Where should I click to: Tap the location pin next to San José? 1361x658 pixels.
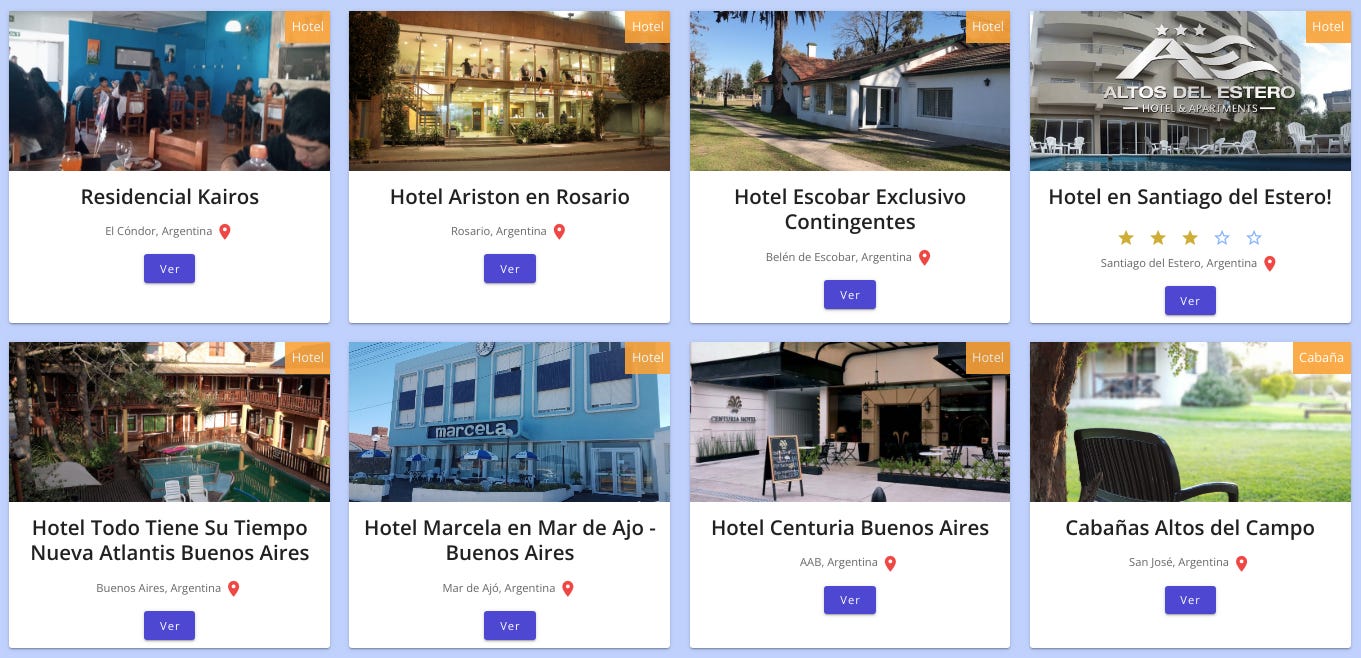point(1241,563)
